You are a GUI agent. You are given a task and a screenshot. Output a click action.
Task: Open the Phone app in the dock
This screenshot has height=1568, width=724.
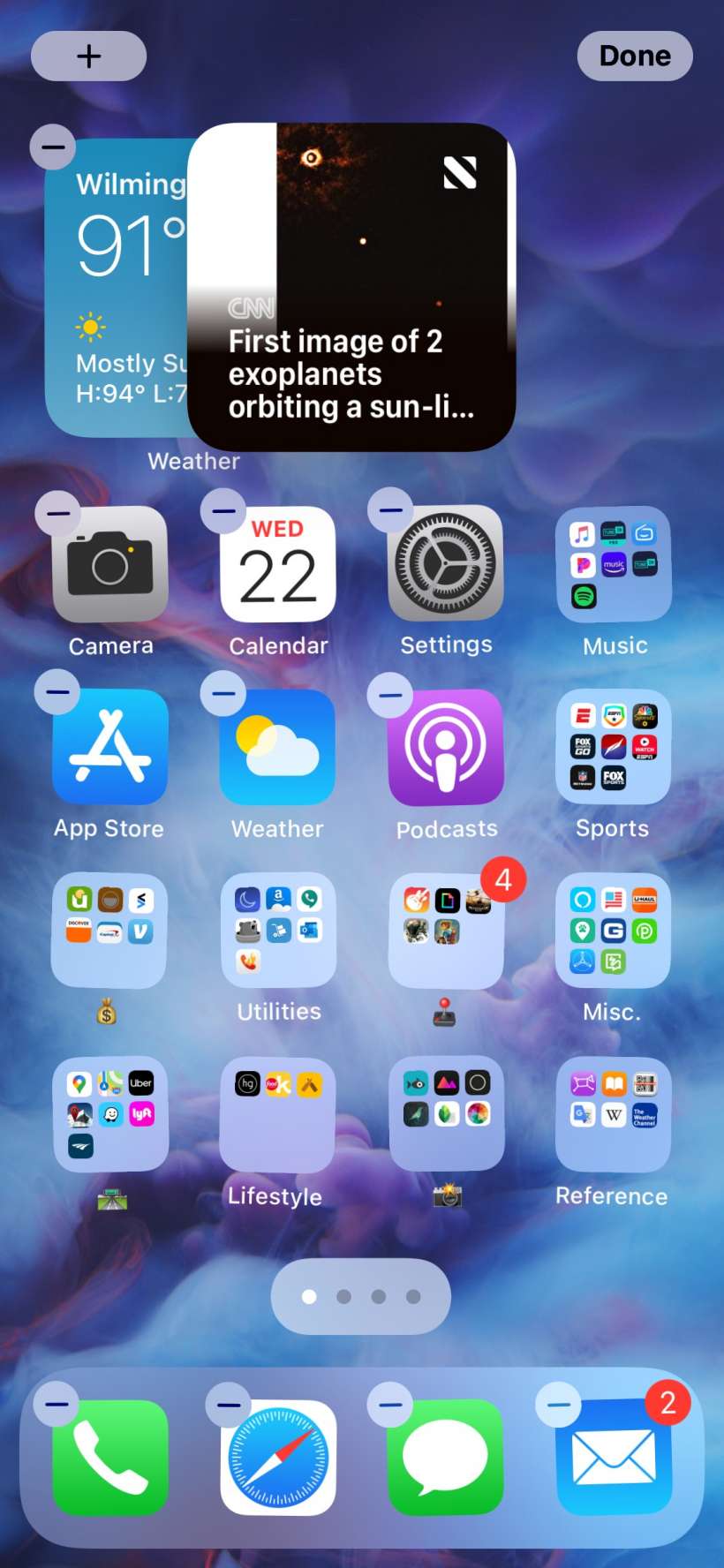click(110, 1457)
